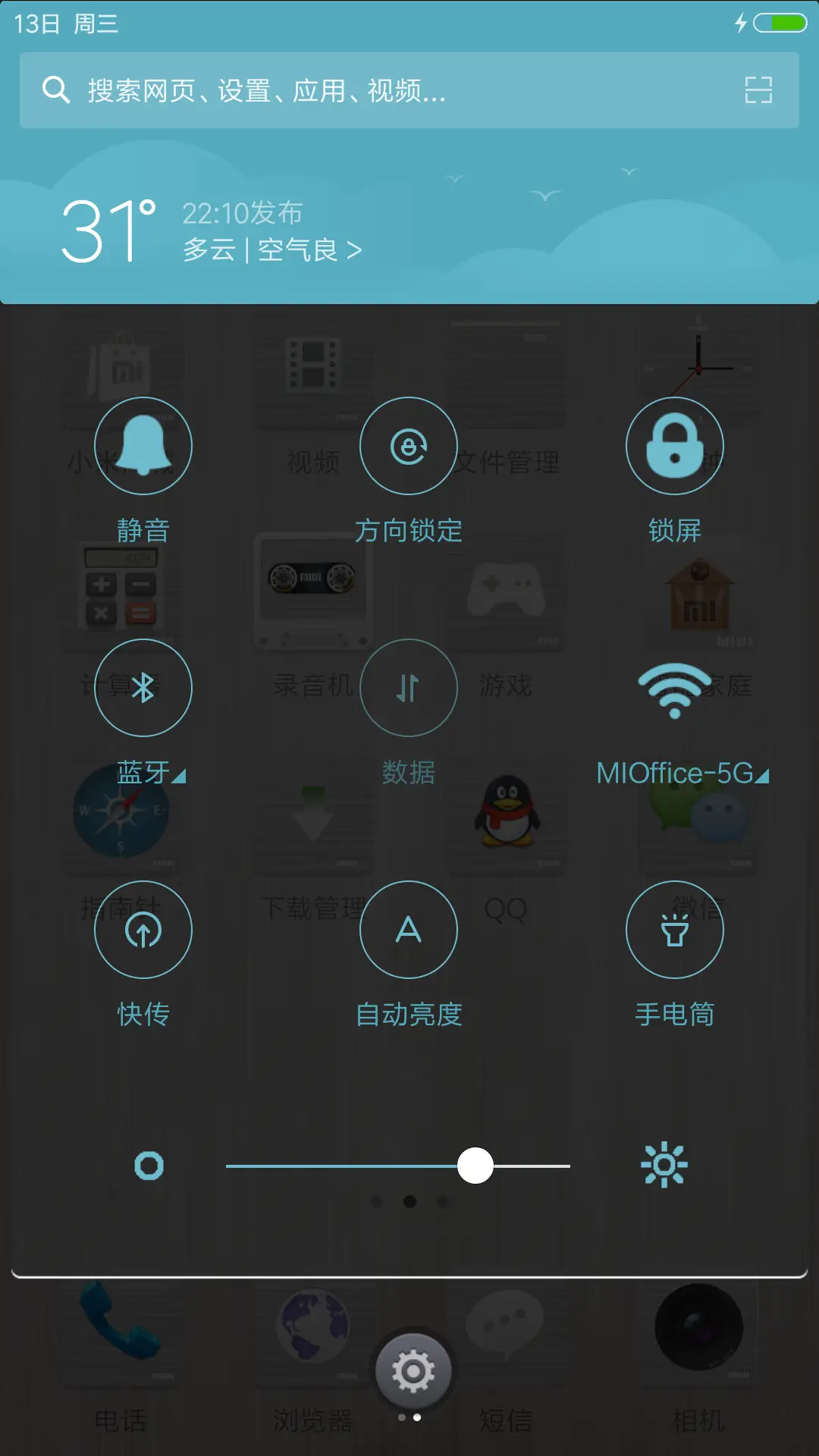Enable mobile data 数据
Image resolution: width=819 pixels, height=1456 pixels.
(x=409, y=688)
